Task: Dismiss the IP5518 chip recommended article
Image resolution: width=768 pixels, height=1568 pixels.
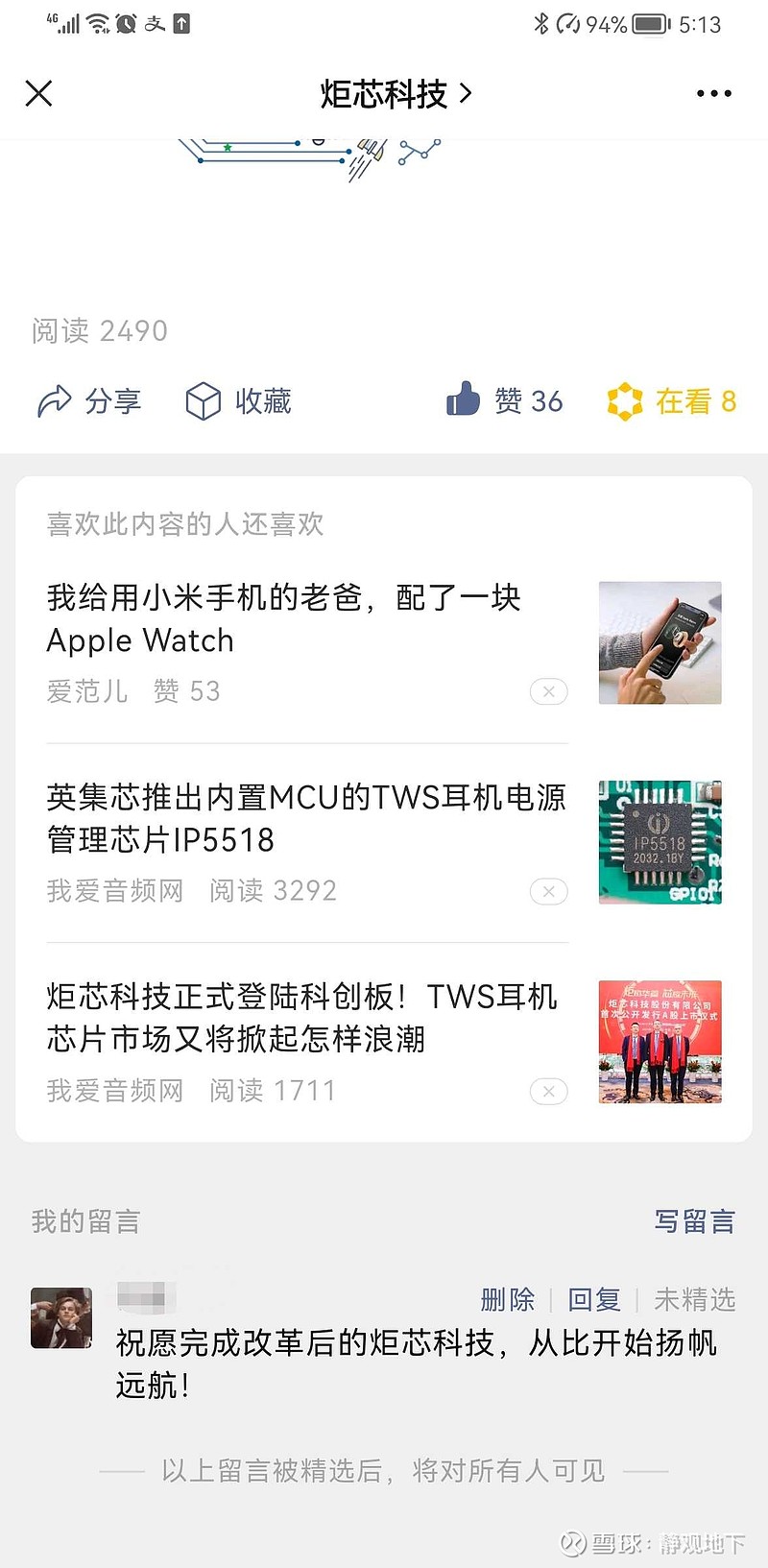Action: pyautogui.click(x=548, y=891)
